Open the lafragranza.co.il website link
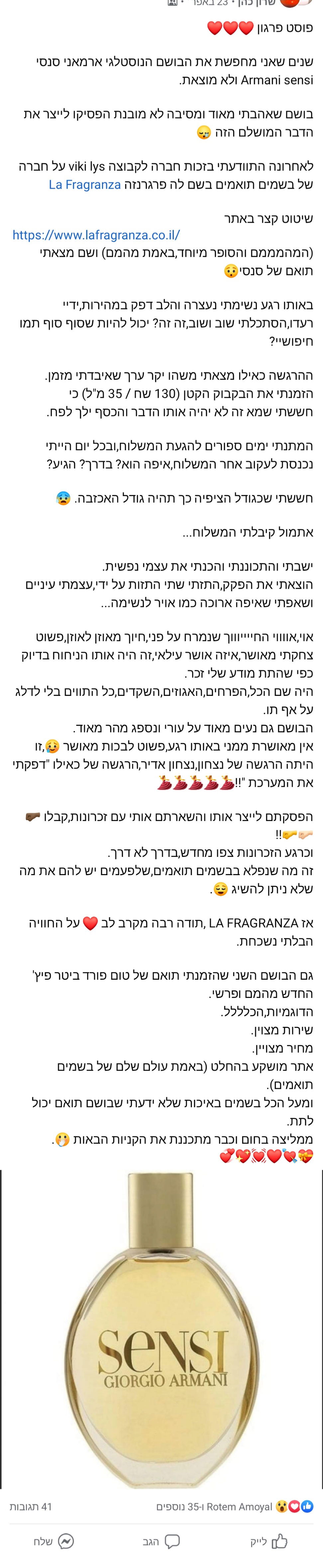This screenshot has width=323, height=1568. 96,234
